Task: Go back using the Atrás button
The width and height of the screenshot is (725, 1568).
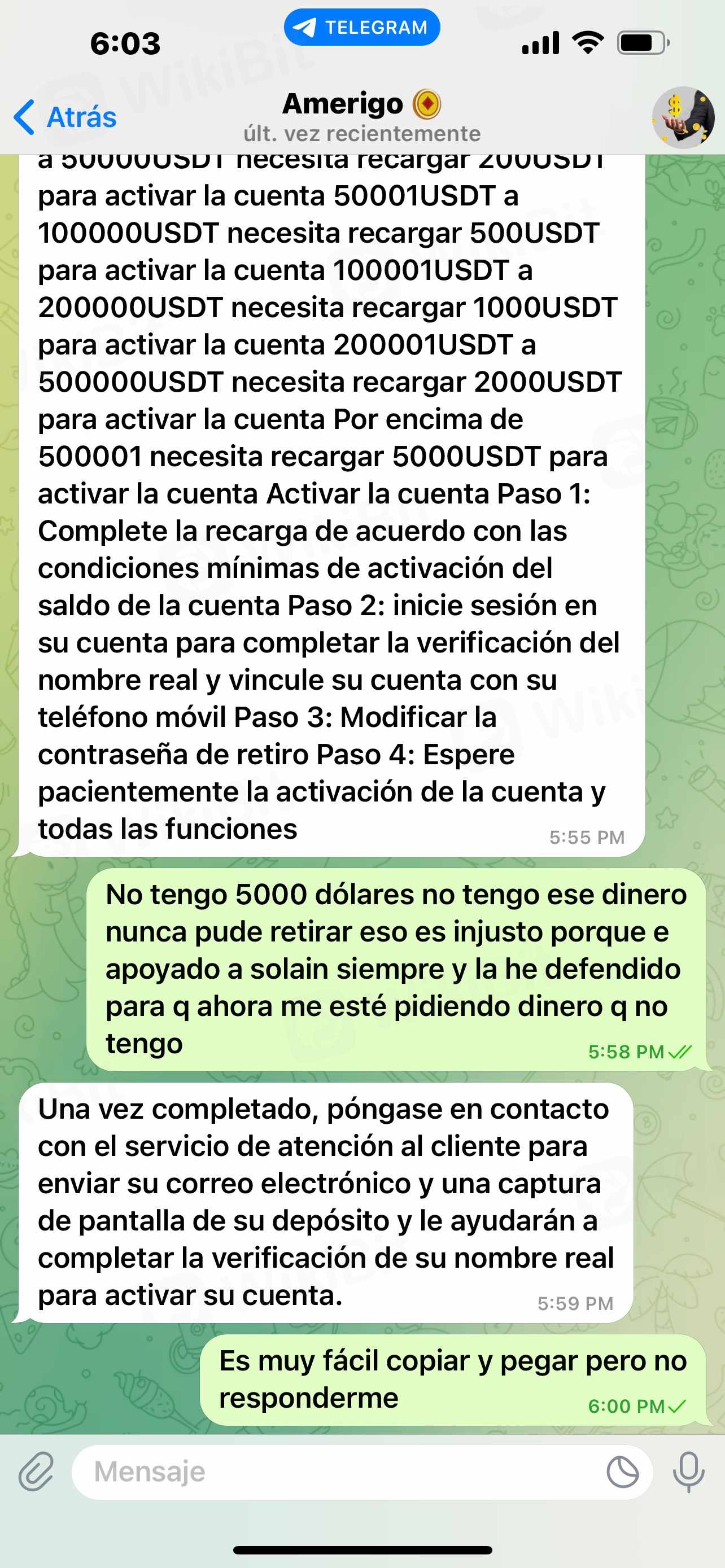Action: pos(65,116)
